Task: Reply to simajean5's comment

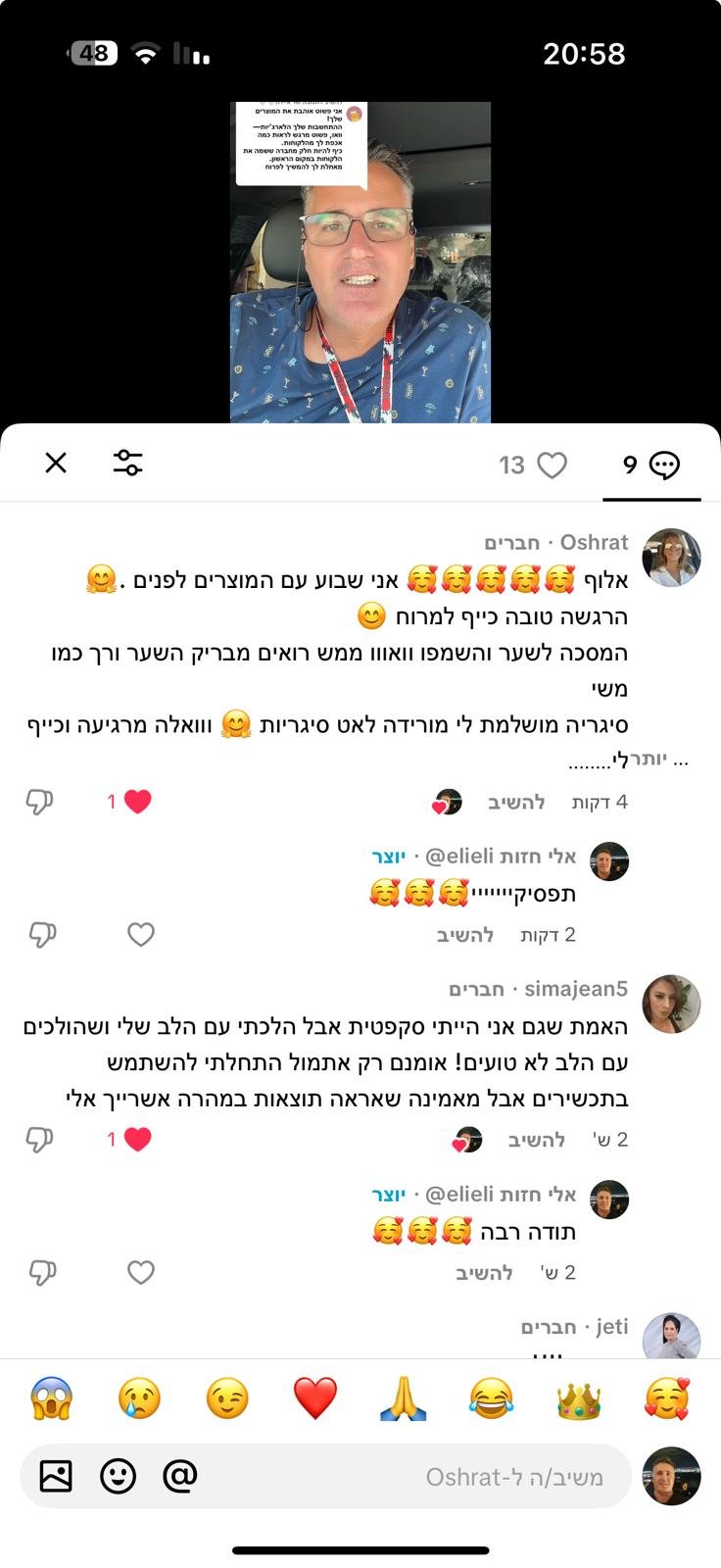Action: pyautogui.click(x=537, y=1139)
